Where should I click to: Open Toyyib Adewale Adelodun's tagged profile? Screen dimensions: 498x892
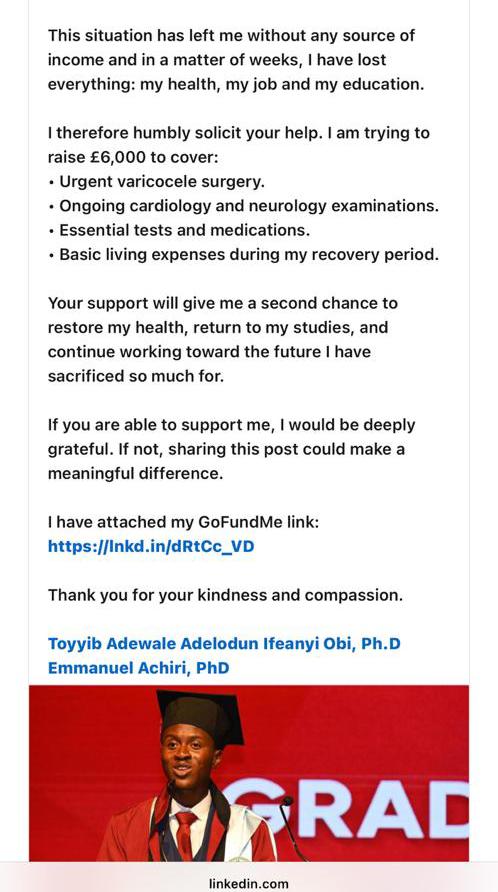tap(153, 644)
